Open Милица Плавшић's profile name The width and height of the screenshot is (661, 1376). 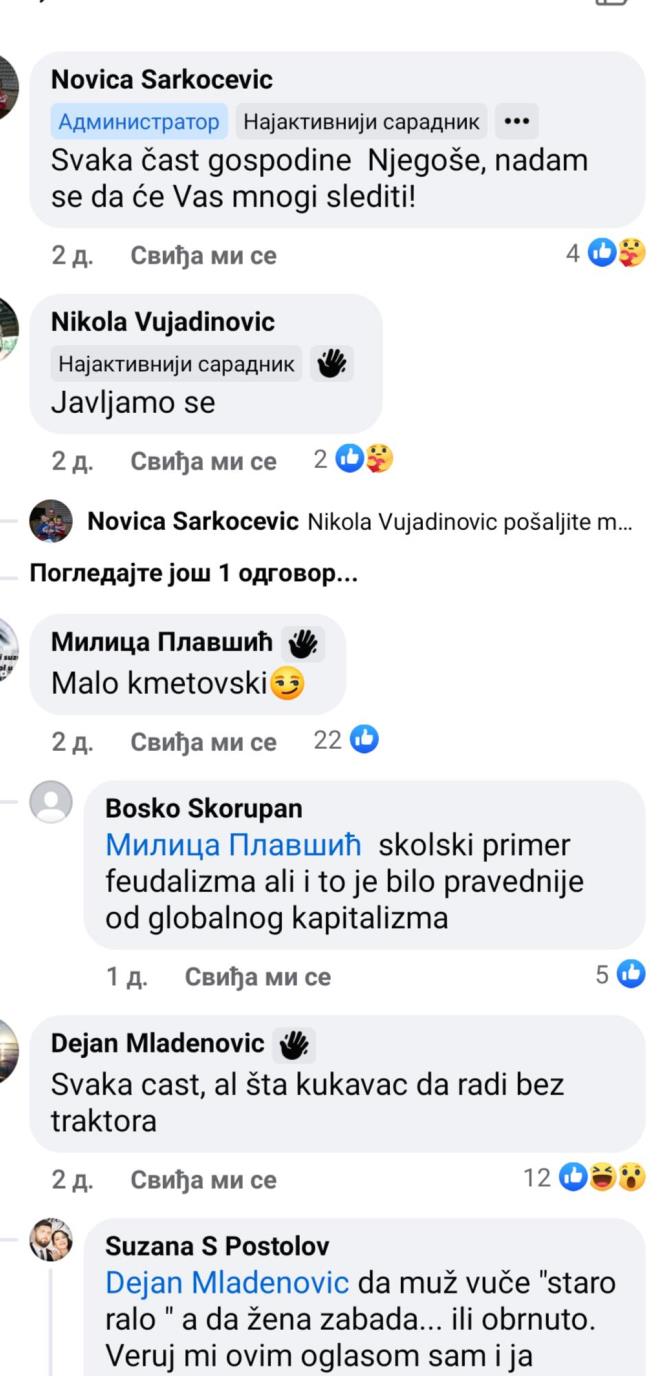click(162, 642)
